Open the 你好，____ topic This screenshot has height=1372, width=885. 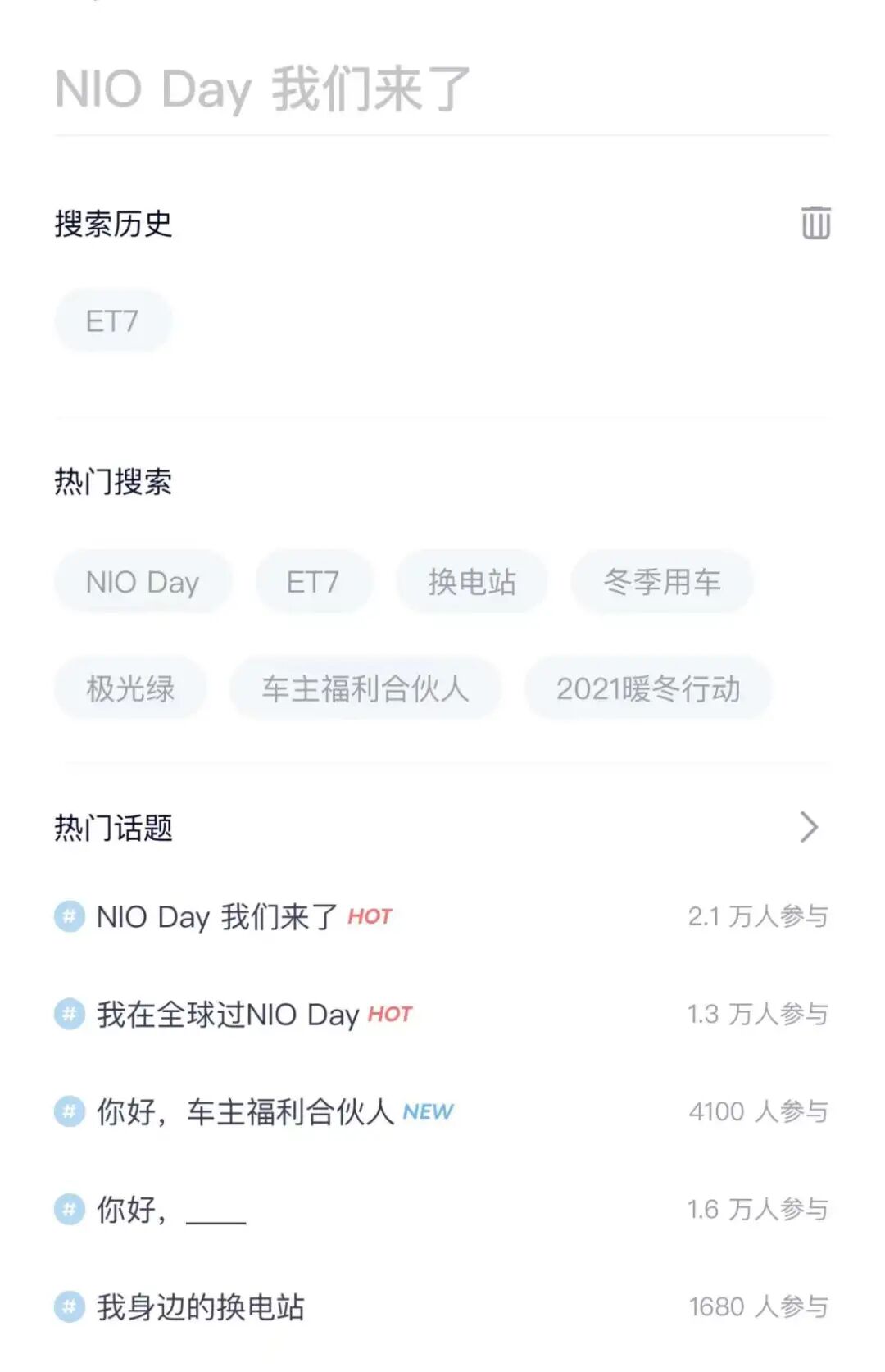[x=442, y=1209]
